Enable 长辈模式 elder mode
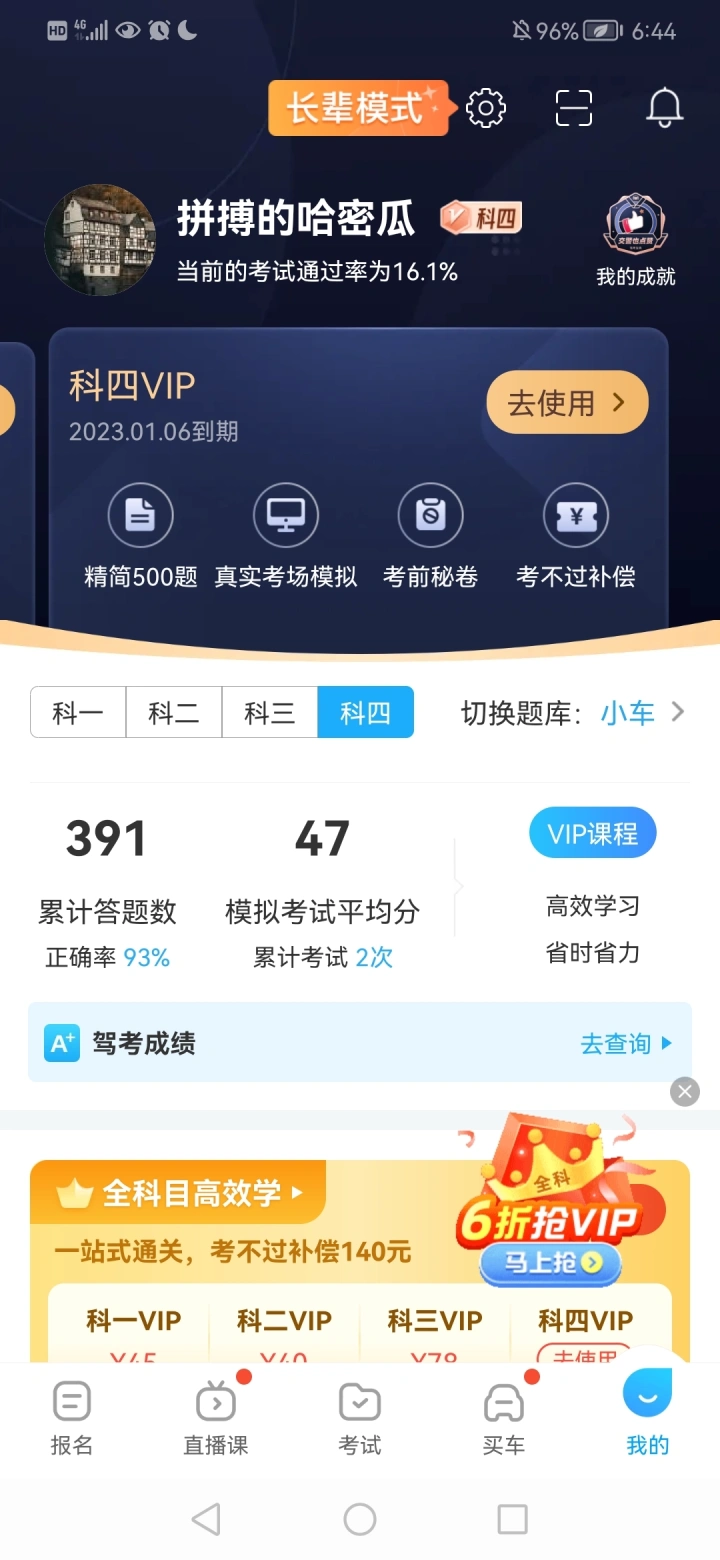Image resolution: width=720 pixels, height=1560 pixels. pos(356,107)
